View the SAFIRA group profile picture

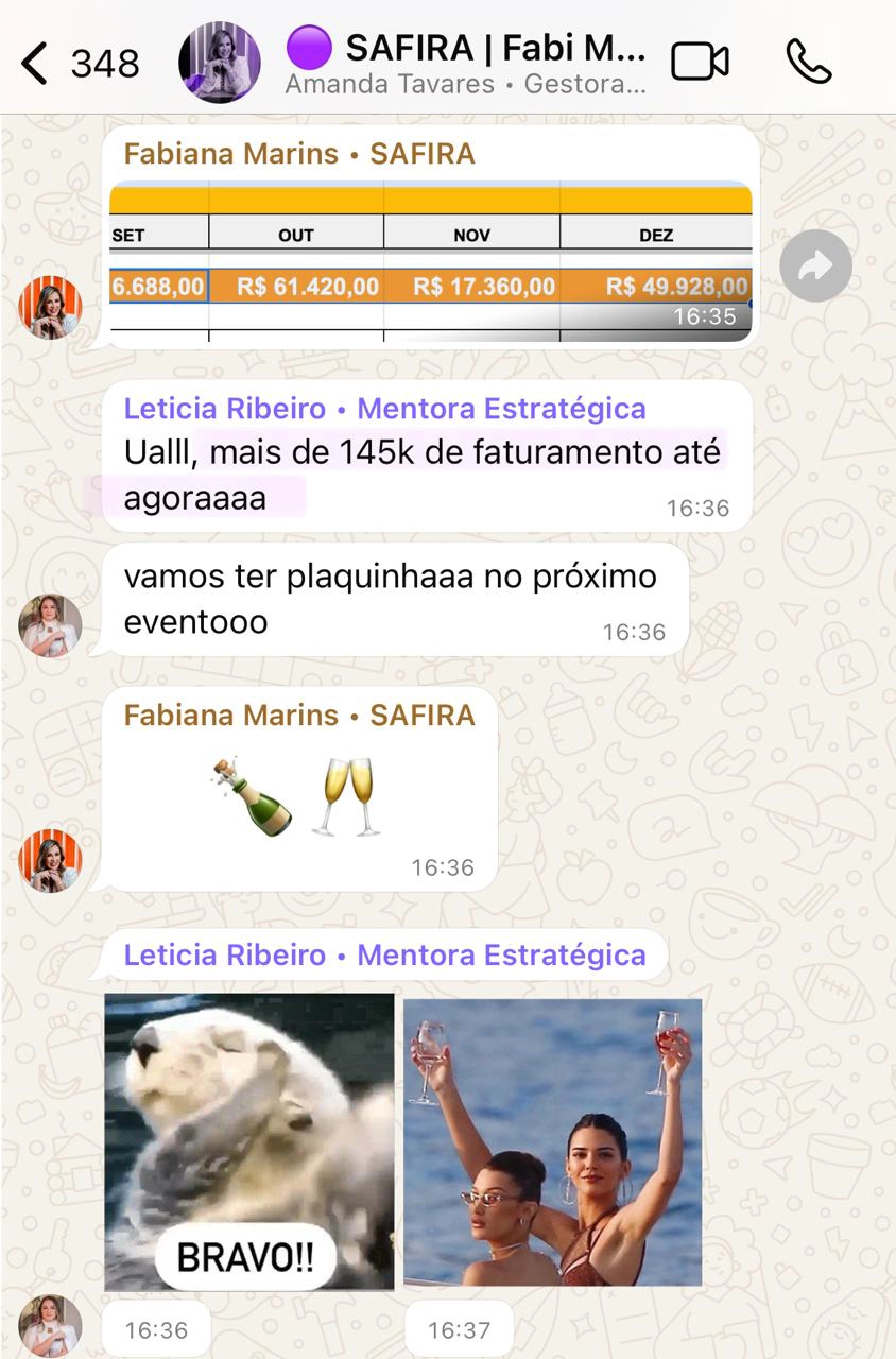219,63
